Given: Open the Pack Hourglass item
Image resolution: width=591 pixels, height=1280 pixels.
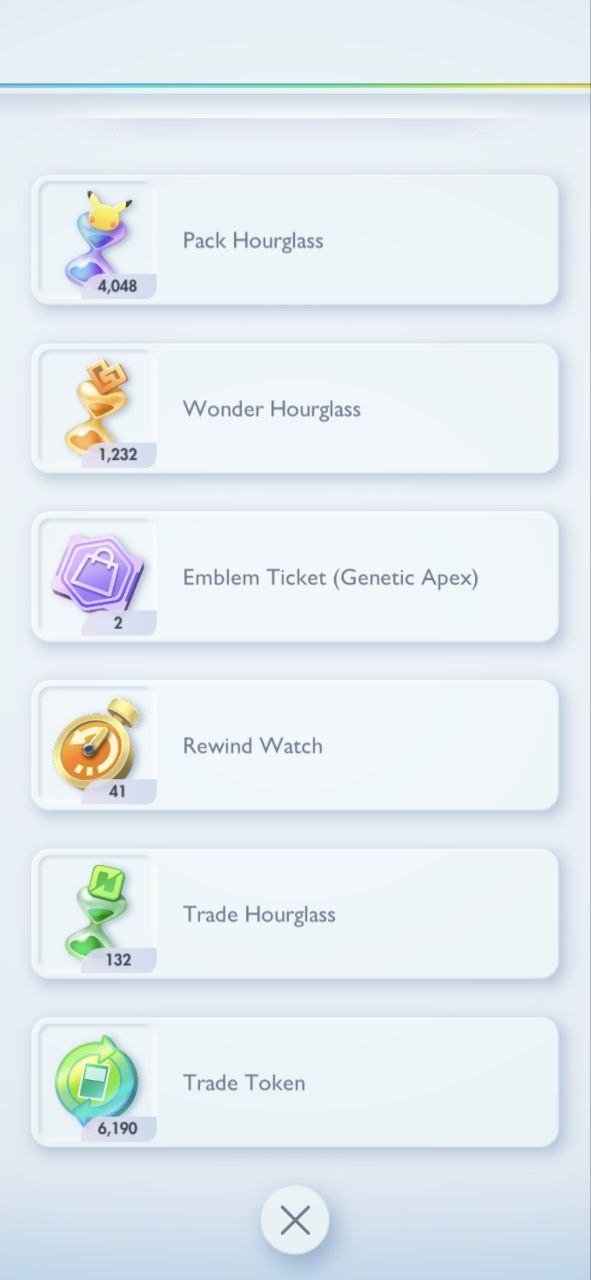Looking at the screenshot, I should 295,240.
